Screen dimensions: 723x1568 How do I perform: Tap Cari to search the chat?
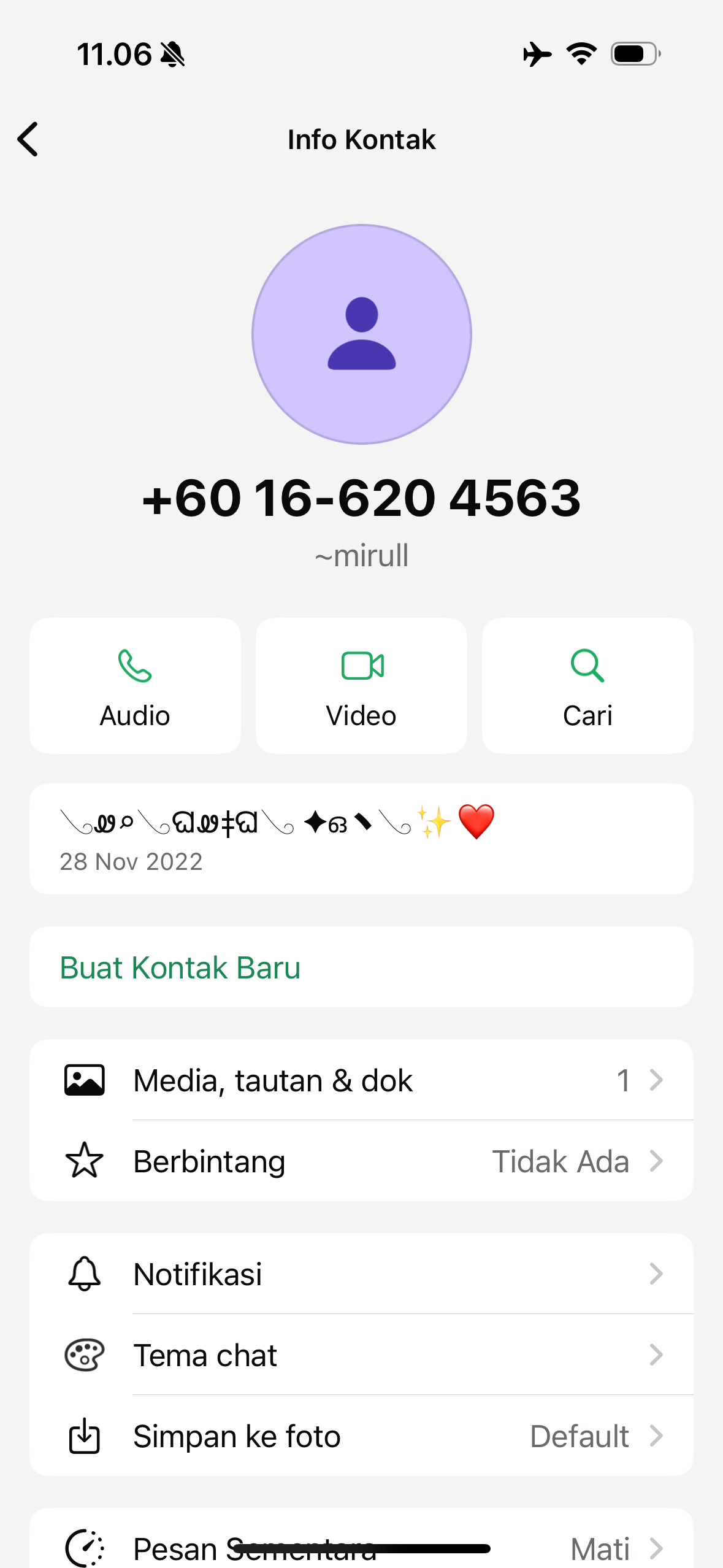[x=587, y=686]
